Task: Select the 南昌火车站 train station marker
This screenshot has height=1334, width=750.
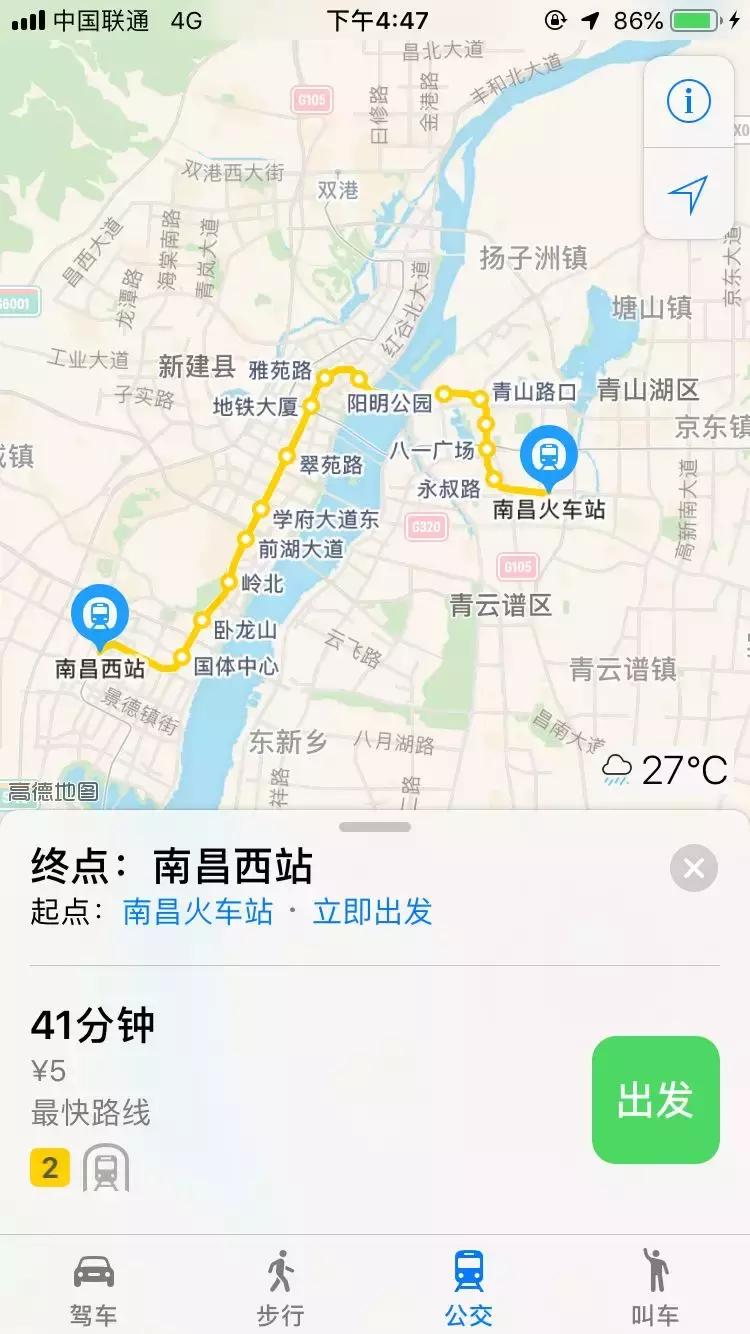Action: (x=548, y=456)
